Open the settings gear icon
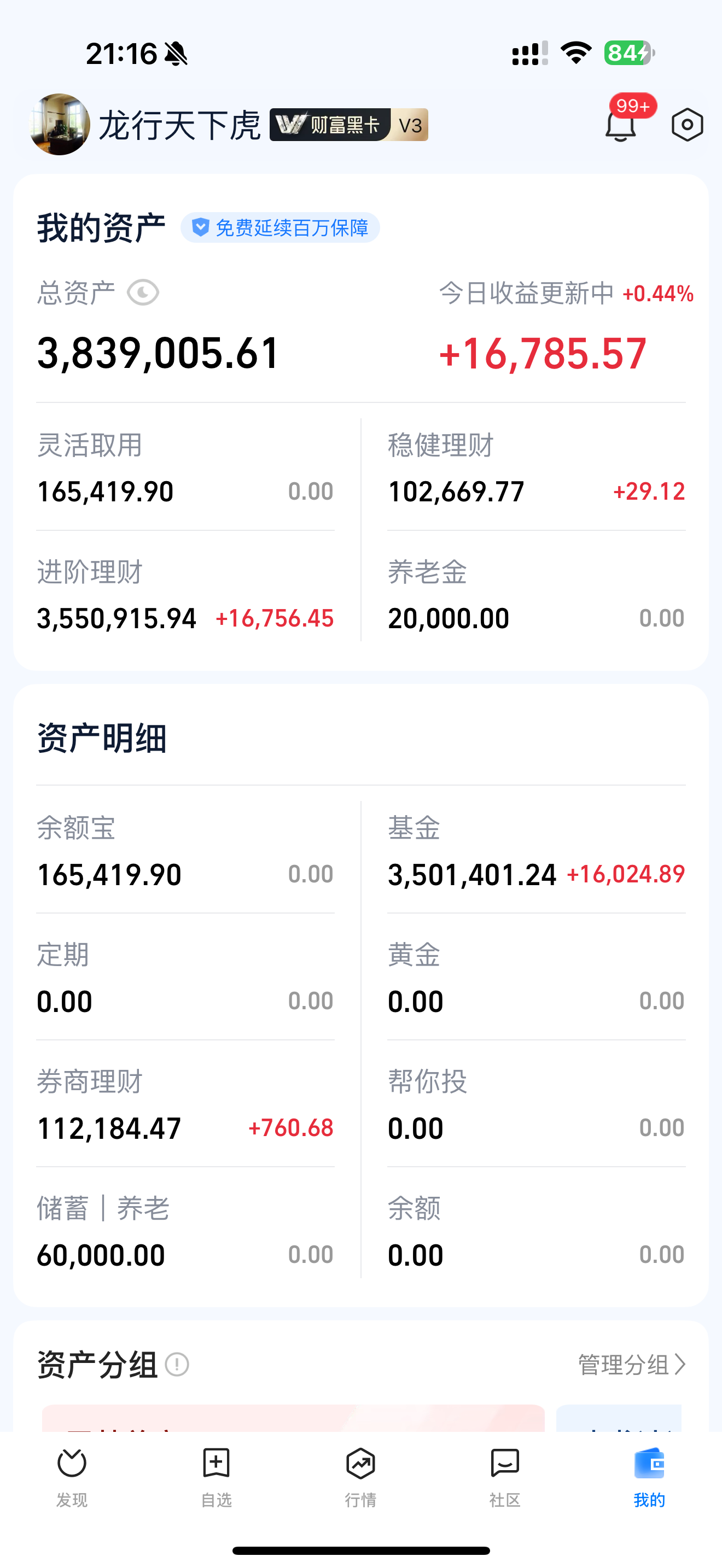This screenshot has width=722, height=1568. pyautogui.click(x=686, y=124)
